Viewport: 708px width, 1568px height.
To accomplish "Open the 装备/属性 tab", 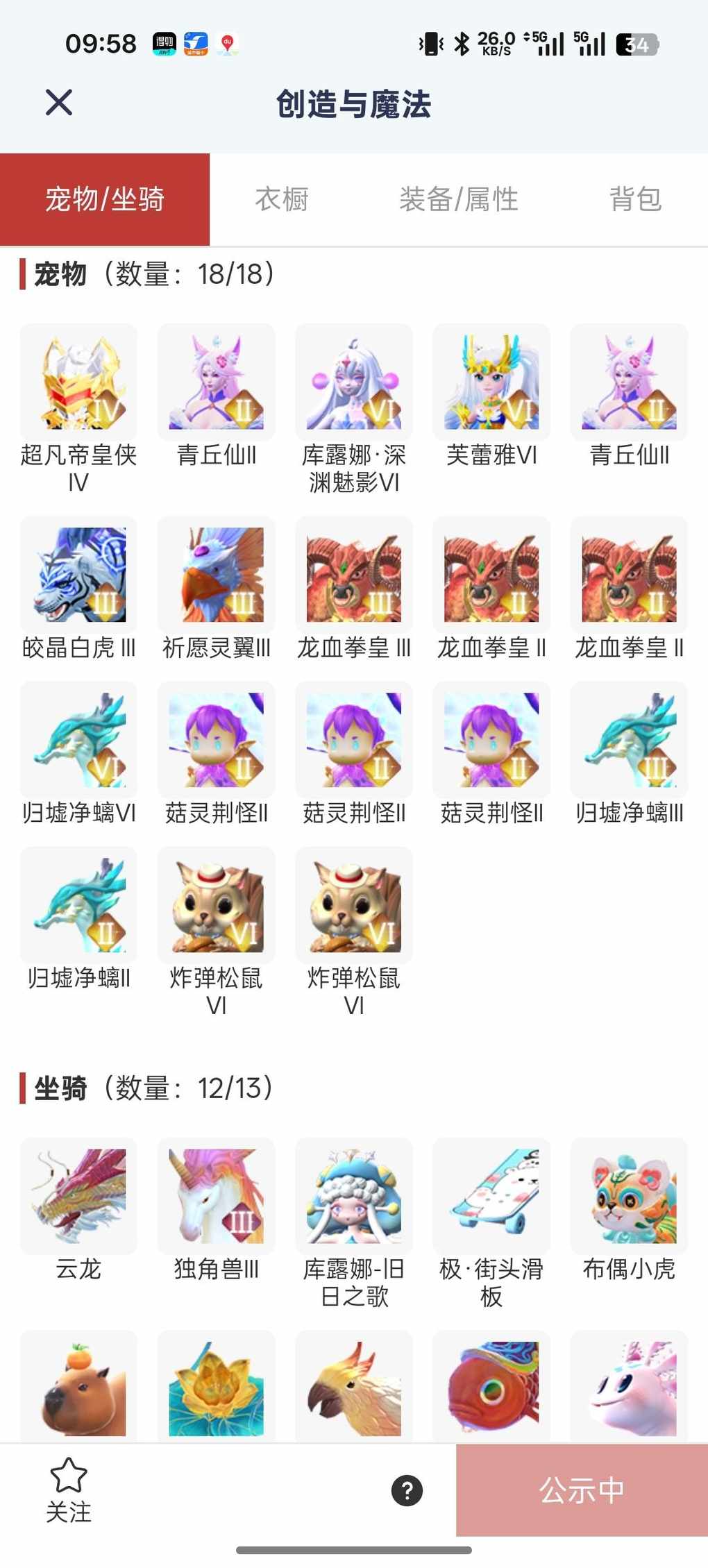I will point(458,200).
